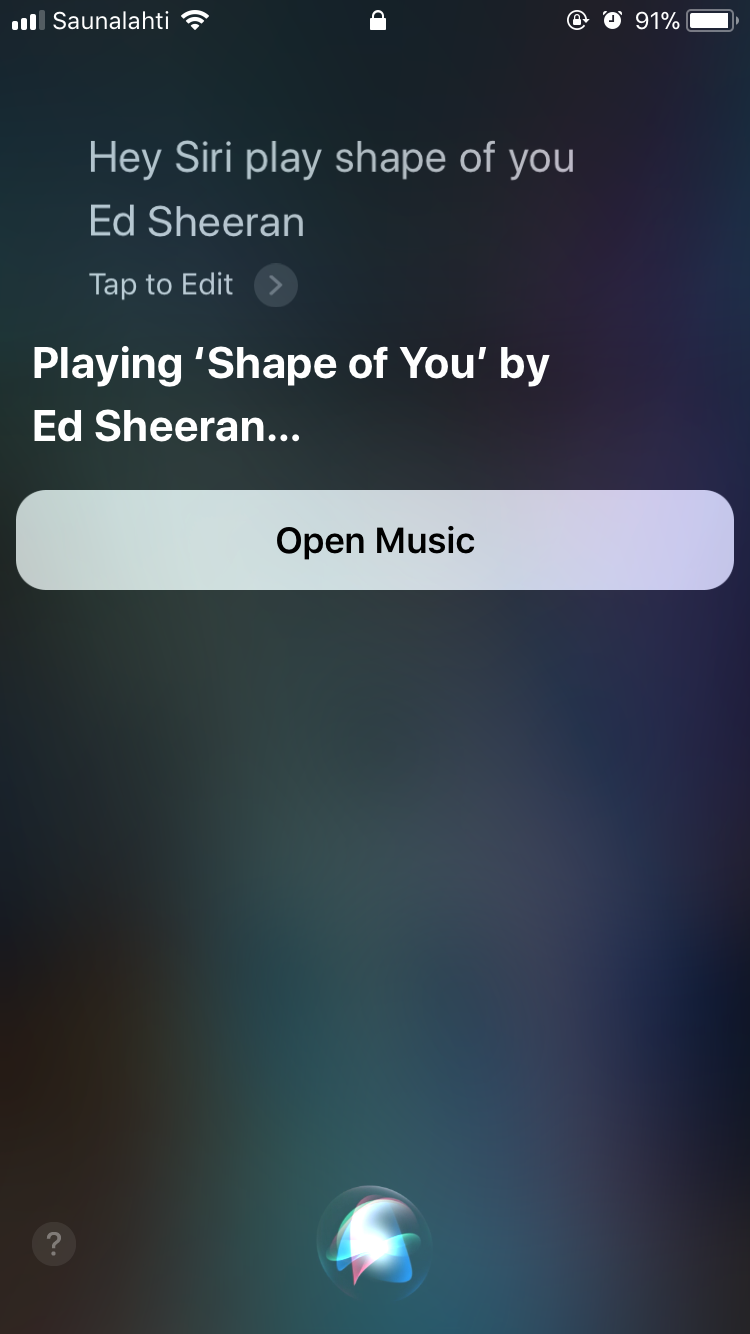Image resolution: width=750 pixels, height=1334 pixels.
Task: Open Siri help question mark
Action: [54, 1245]
